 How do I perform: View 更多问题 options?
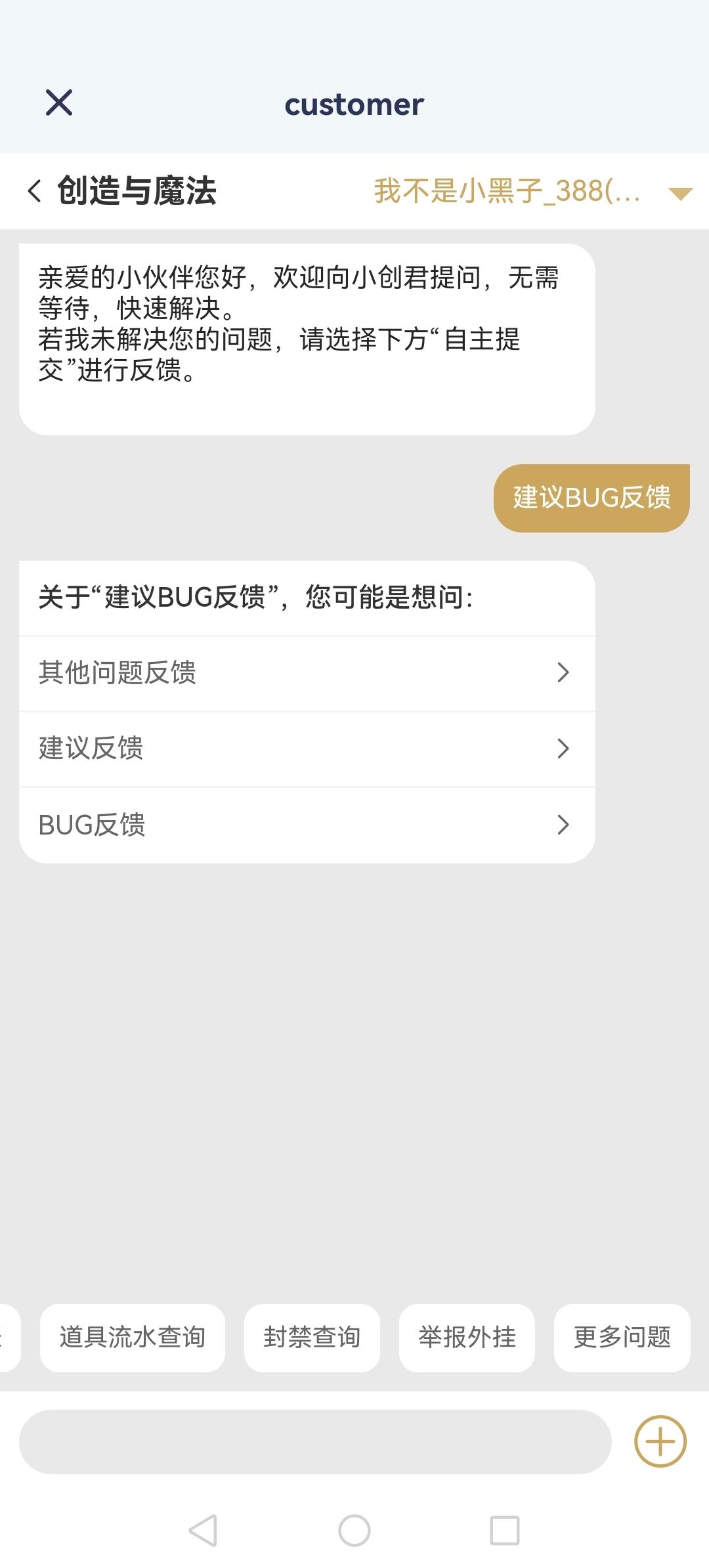[x=622, y=1338]
